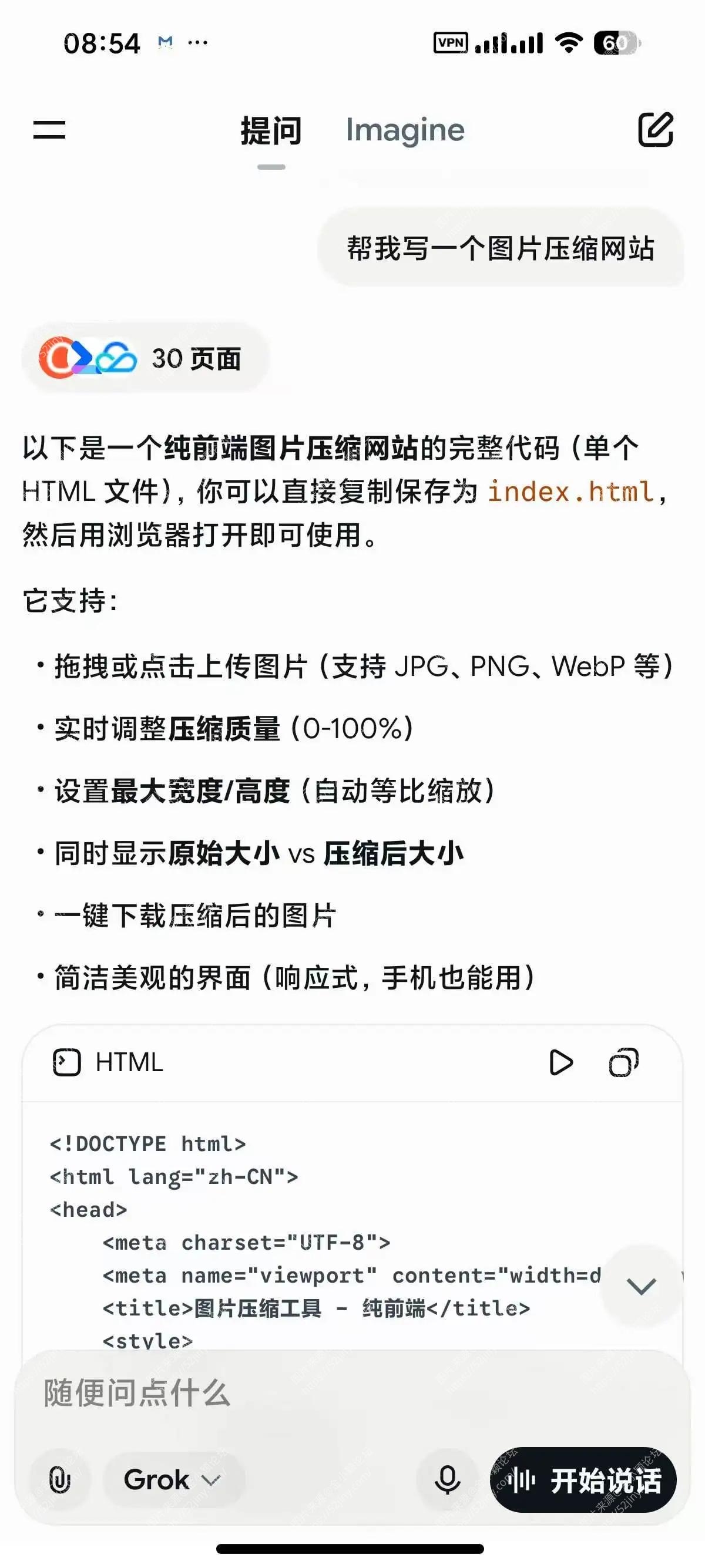This screenshot has width=705, height=1568.
Task: Switch to the Imagine tab
Action: click(x=405, y=130)
